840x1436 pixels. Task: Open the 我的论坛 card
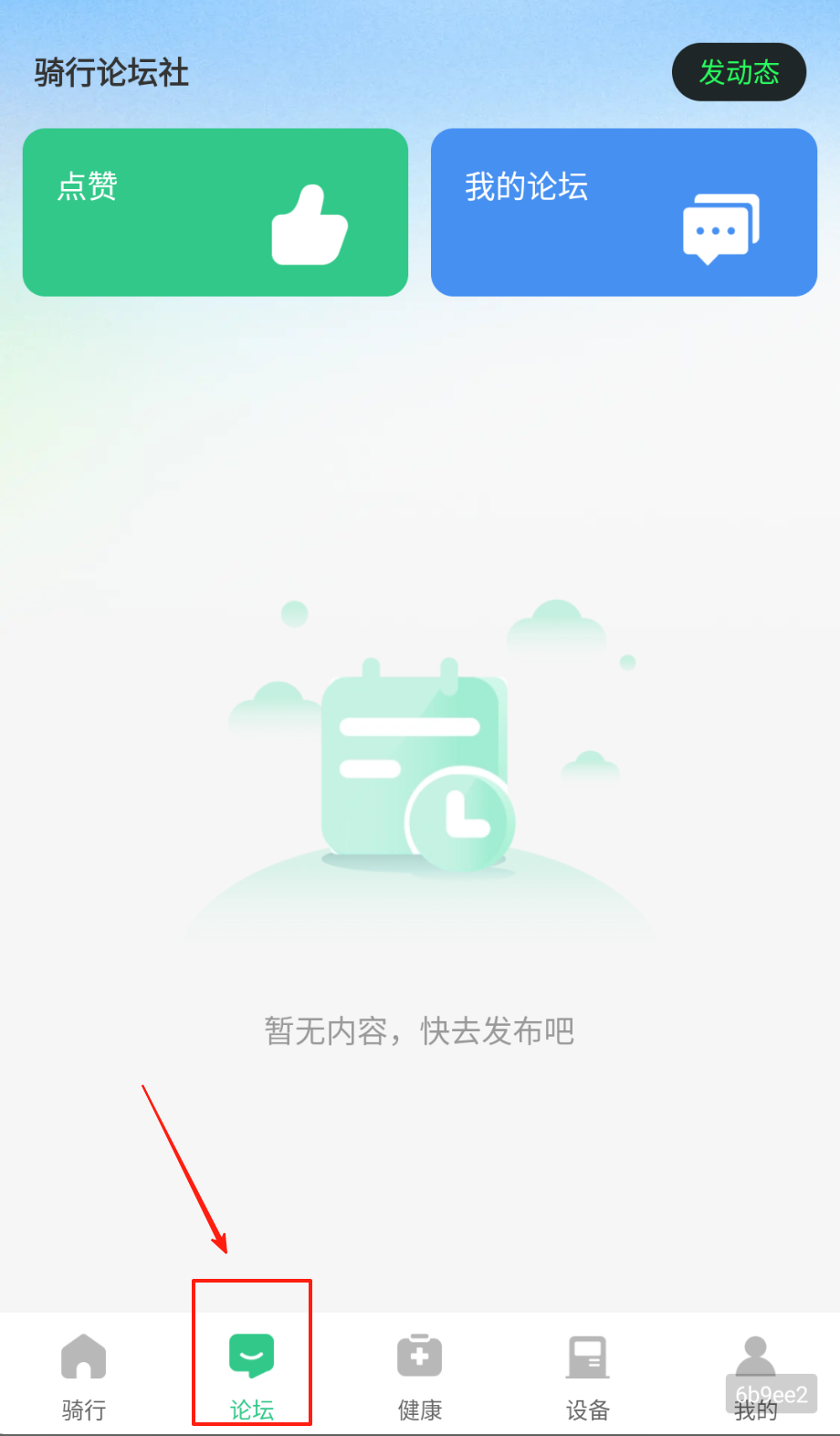[624, 212]
